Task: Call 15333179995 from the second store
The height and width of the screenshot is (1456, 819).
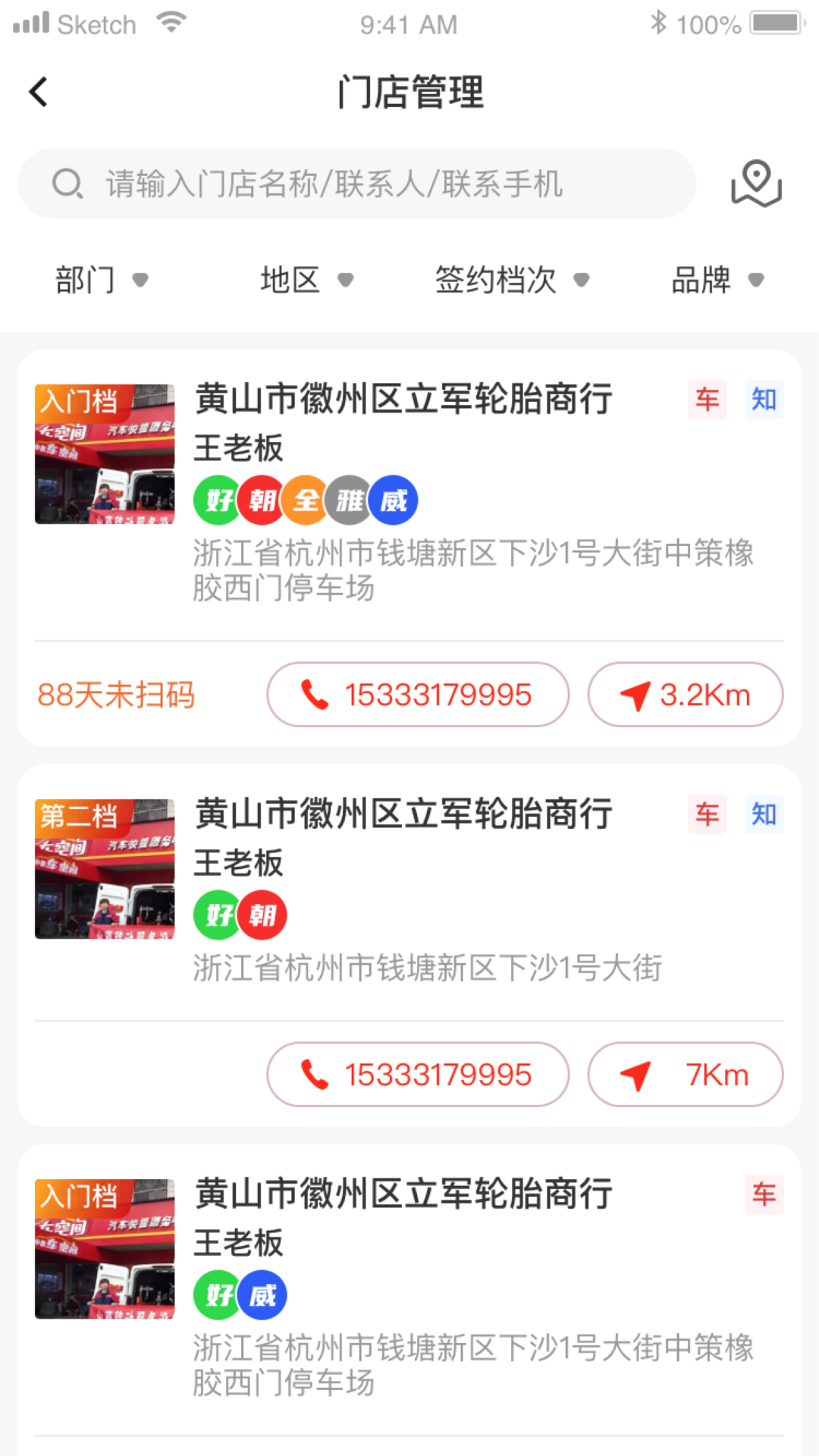Action: pyautogui.click(x=417, y=1074)
